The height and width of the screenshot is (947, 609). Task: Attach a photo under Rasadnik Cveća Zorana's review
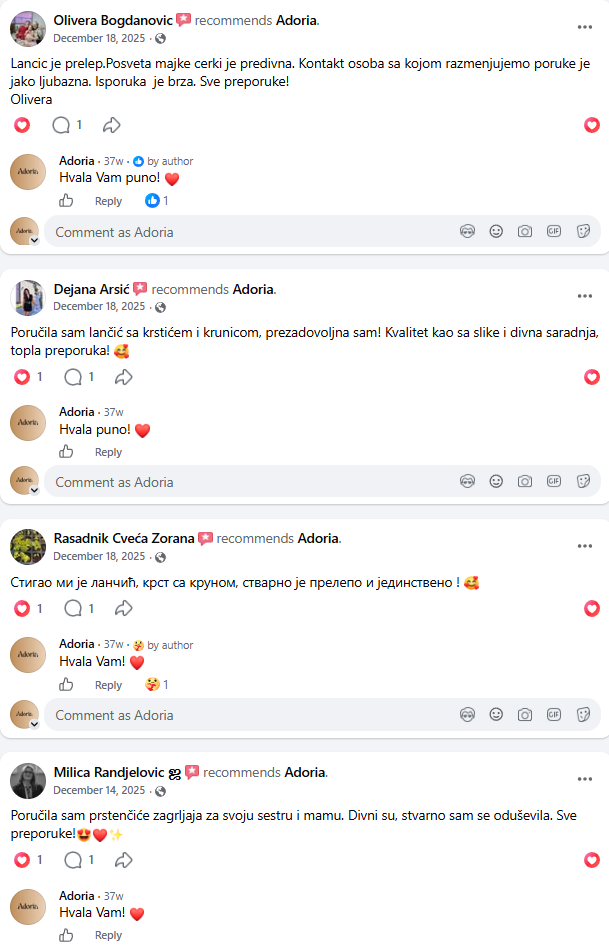point(525,714)
